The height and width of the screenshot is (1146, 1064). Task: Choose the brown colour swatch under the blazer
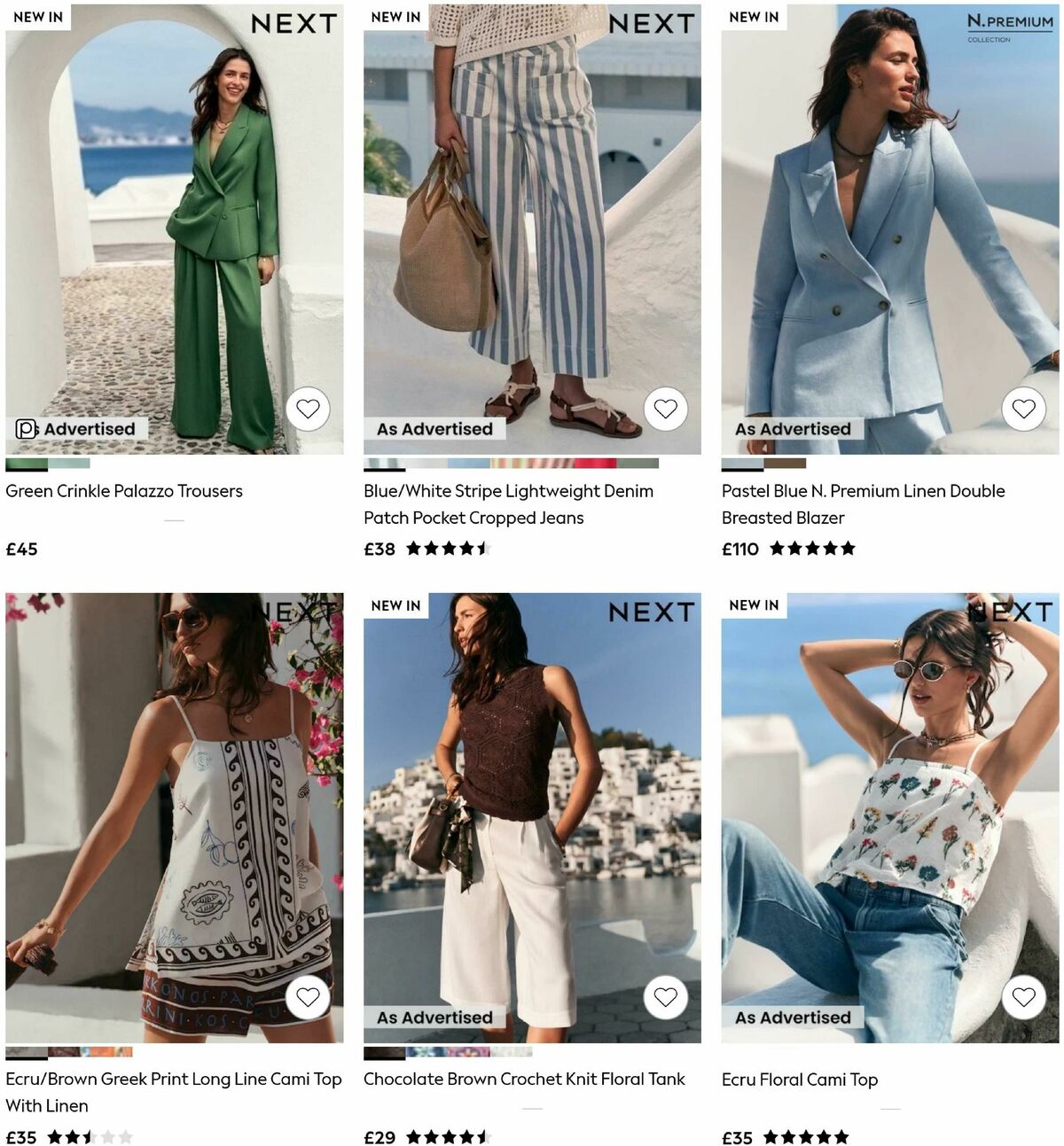coord(786,463)
